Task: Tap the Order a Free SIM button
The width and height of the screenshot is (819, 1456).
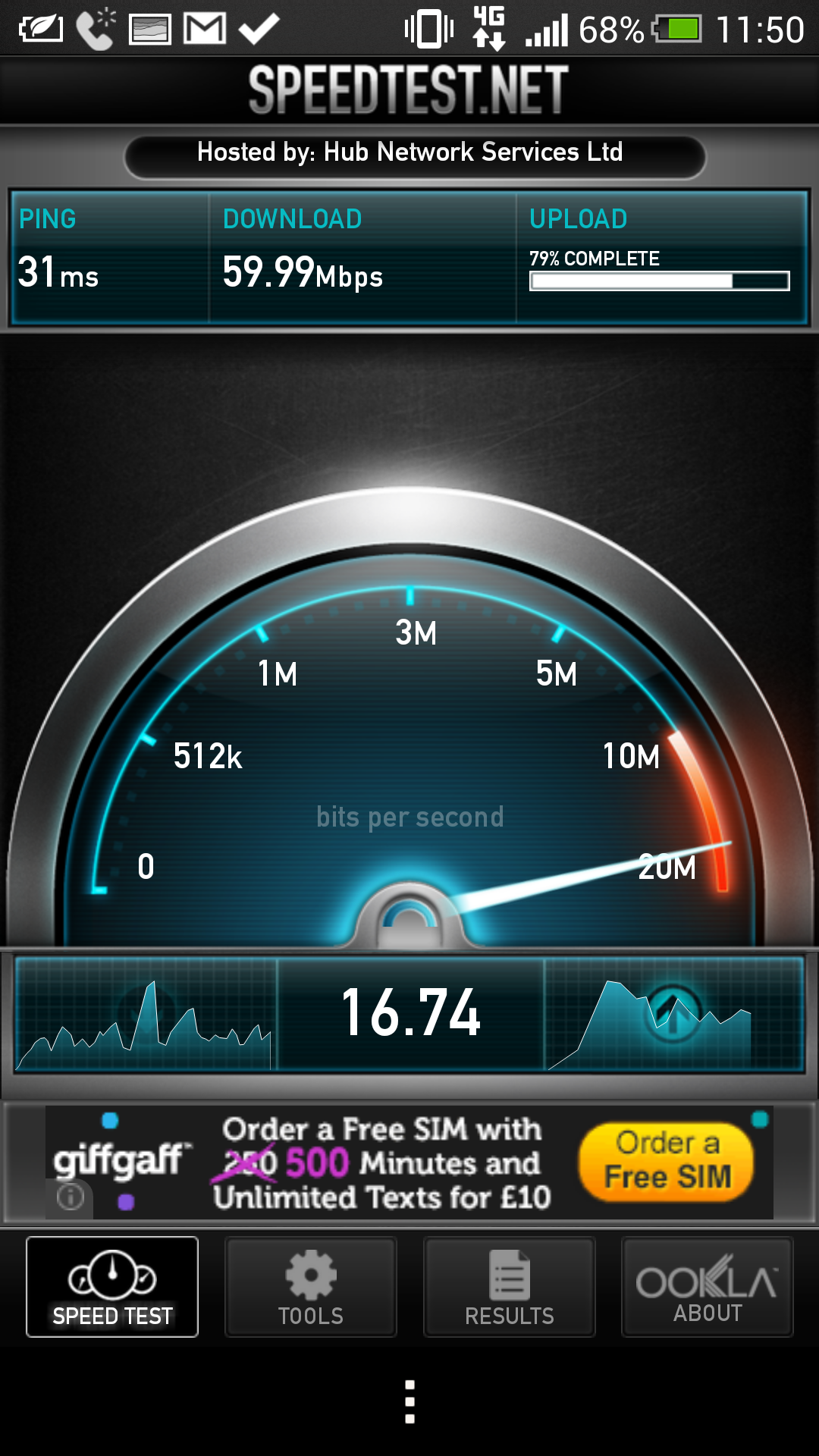Action: [667, 1162]
